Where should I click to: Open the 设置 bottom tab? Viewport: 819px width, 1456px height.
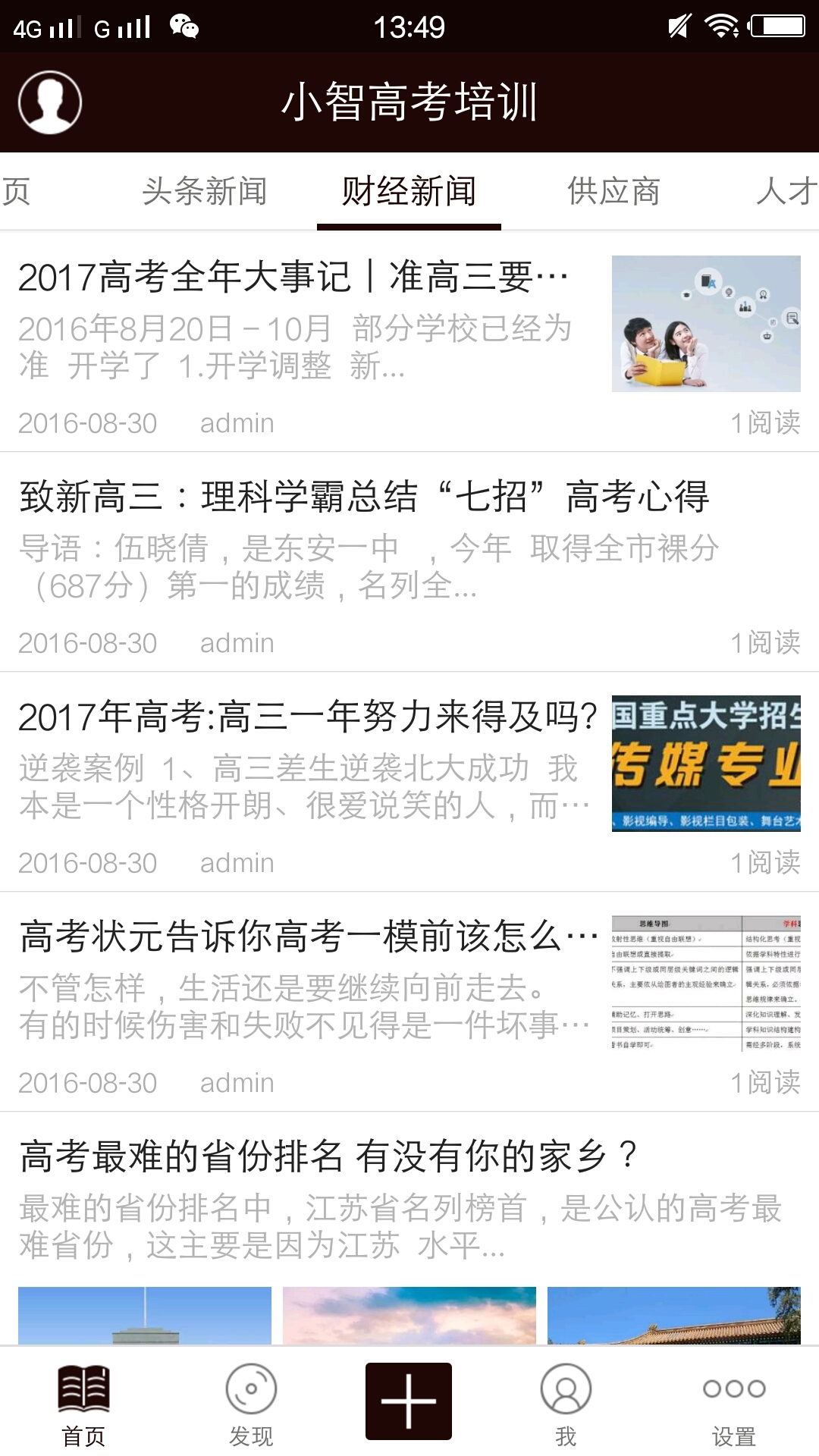point(733,1403)
